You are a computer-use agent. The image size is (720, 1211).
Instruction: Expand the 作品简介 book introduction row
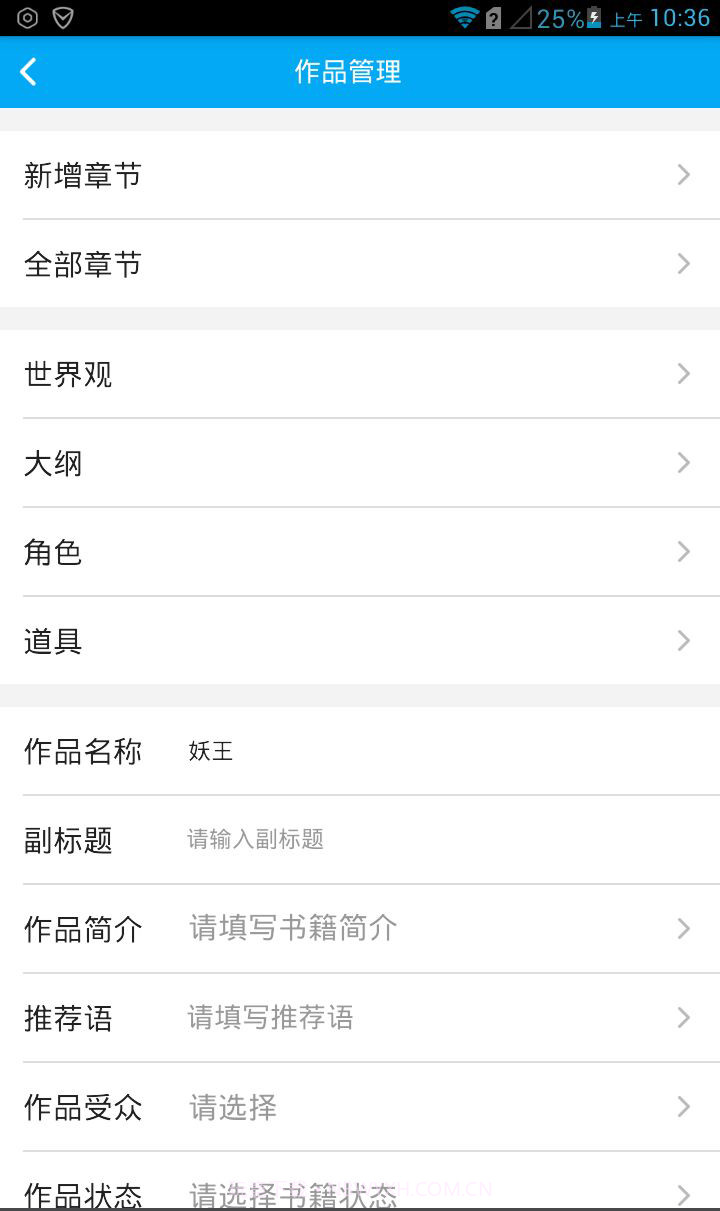(x=360, y=929)
